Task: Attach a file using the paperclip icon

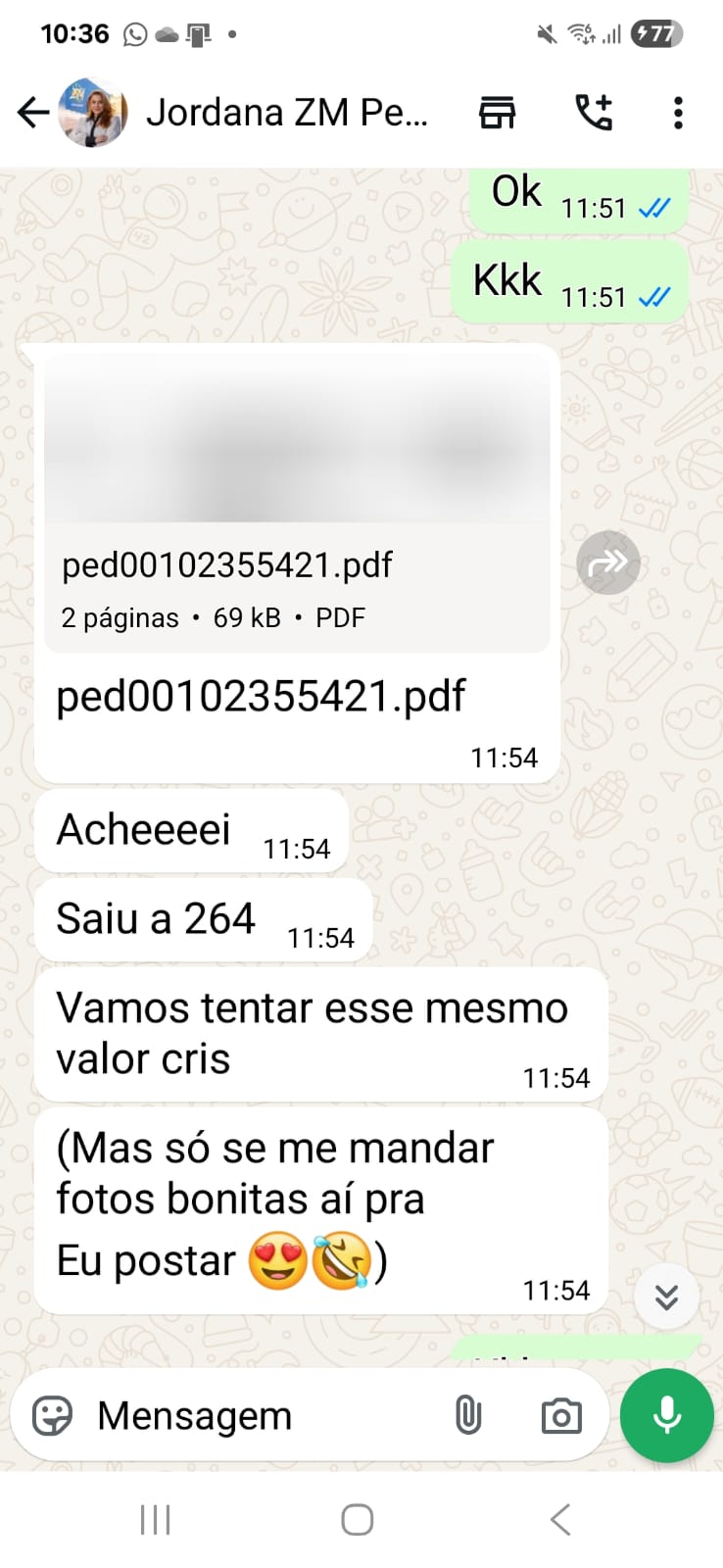Action: (x=468, y=1414)
